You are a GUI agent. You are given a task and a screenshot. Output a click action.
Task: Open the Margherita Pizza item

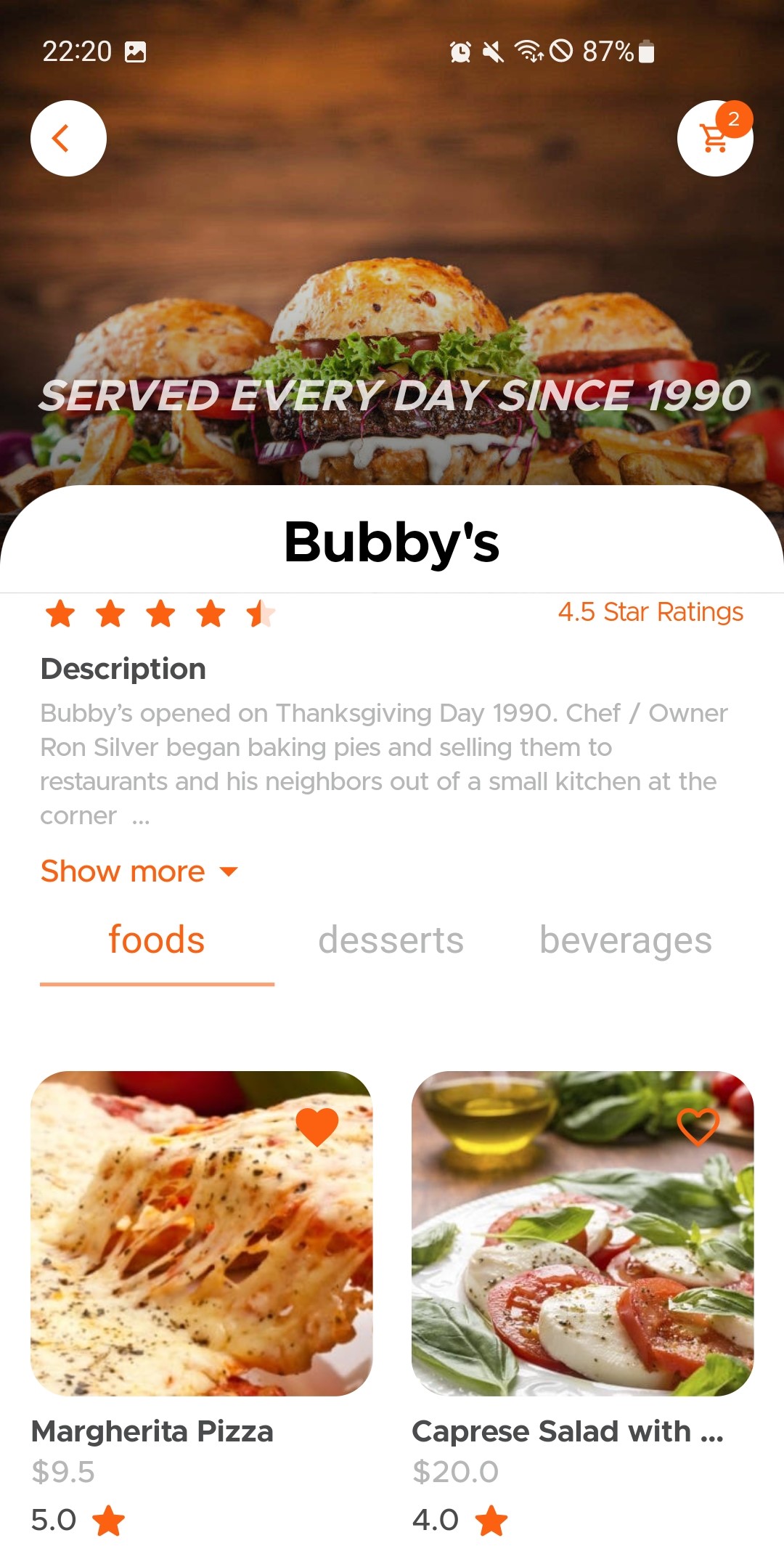(201, 1249)
